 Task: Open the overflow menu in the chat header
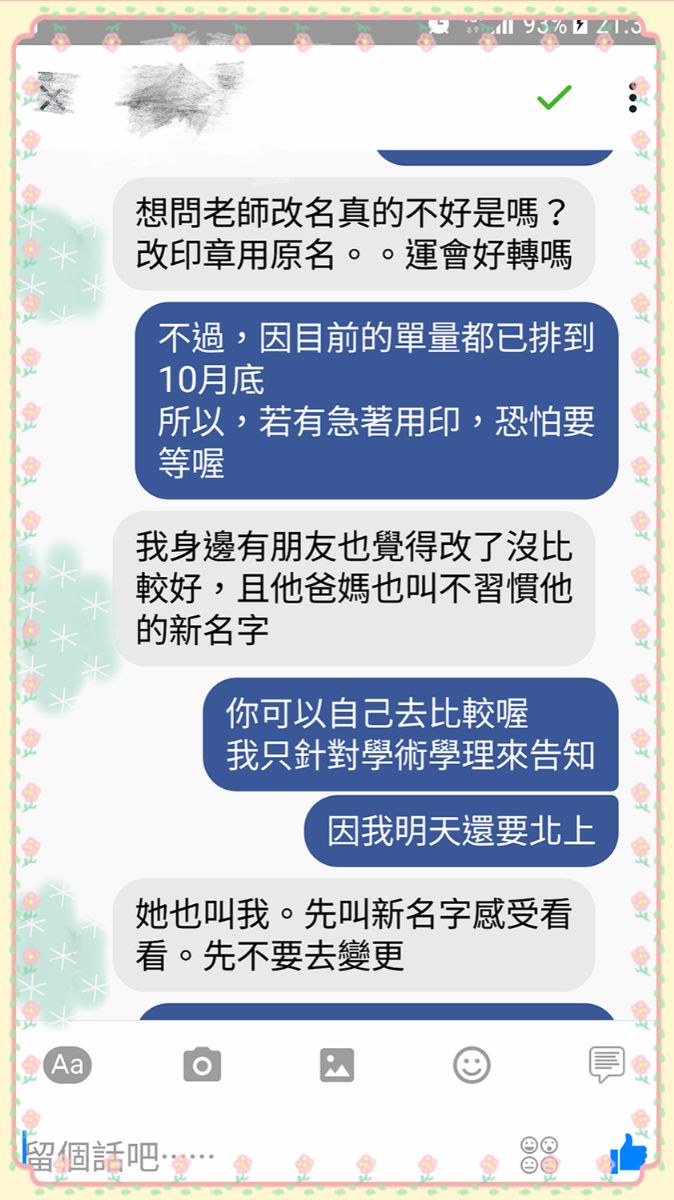point(632,97)
